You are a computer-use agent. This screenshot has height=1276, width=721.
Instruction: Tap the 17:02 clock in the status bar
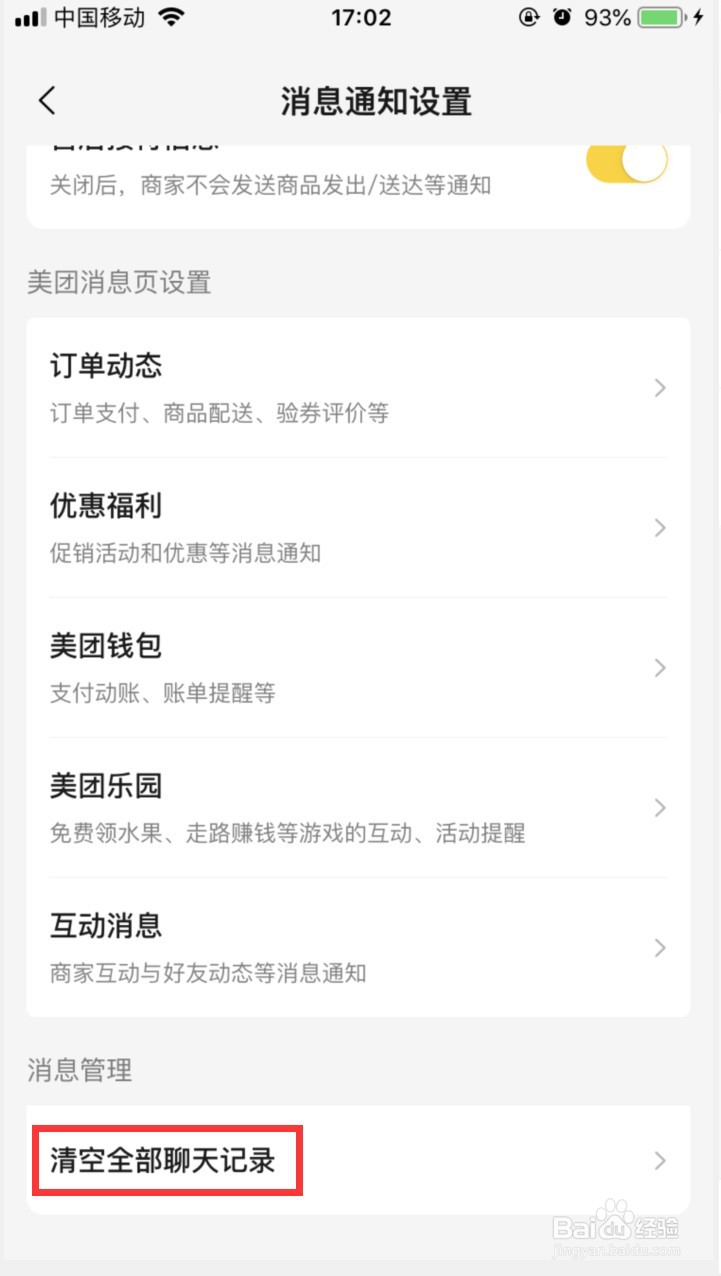361,17
